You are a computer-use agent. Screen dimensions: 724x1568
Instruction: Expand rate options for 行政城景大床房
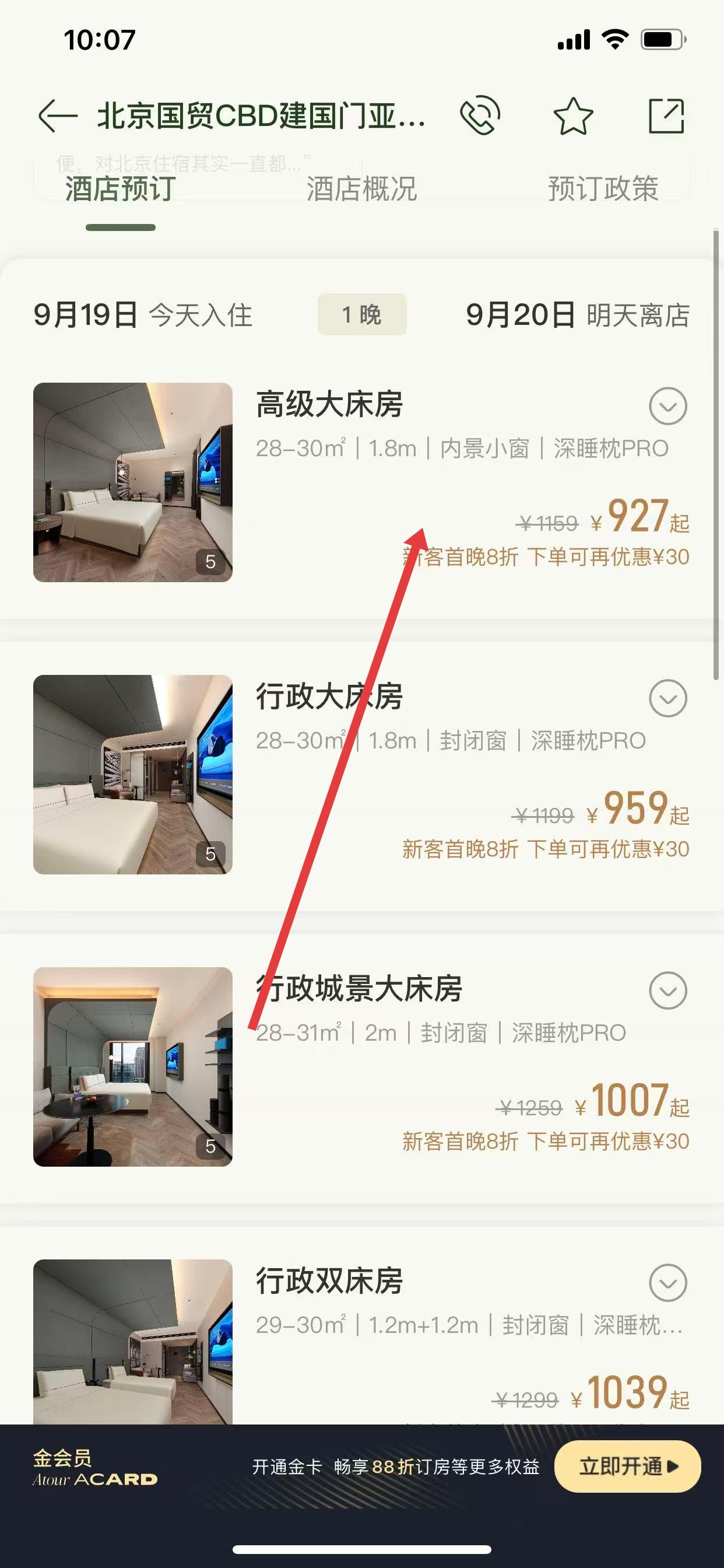[x=667, y=991]
